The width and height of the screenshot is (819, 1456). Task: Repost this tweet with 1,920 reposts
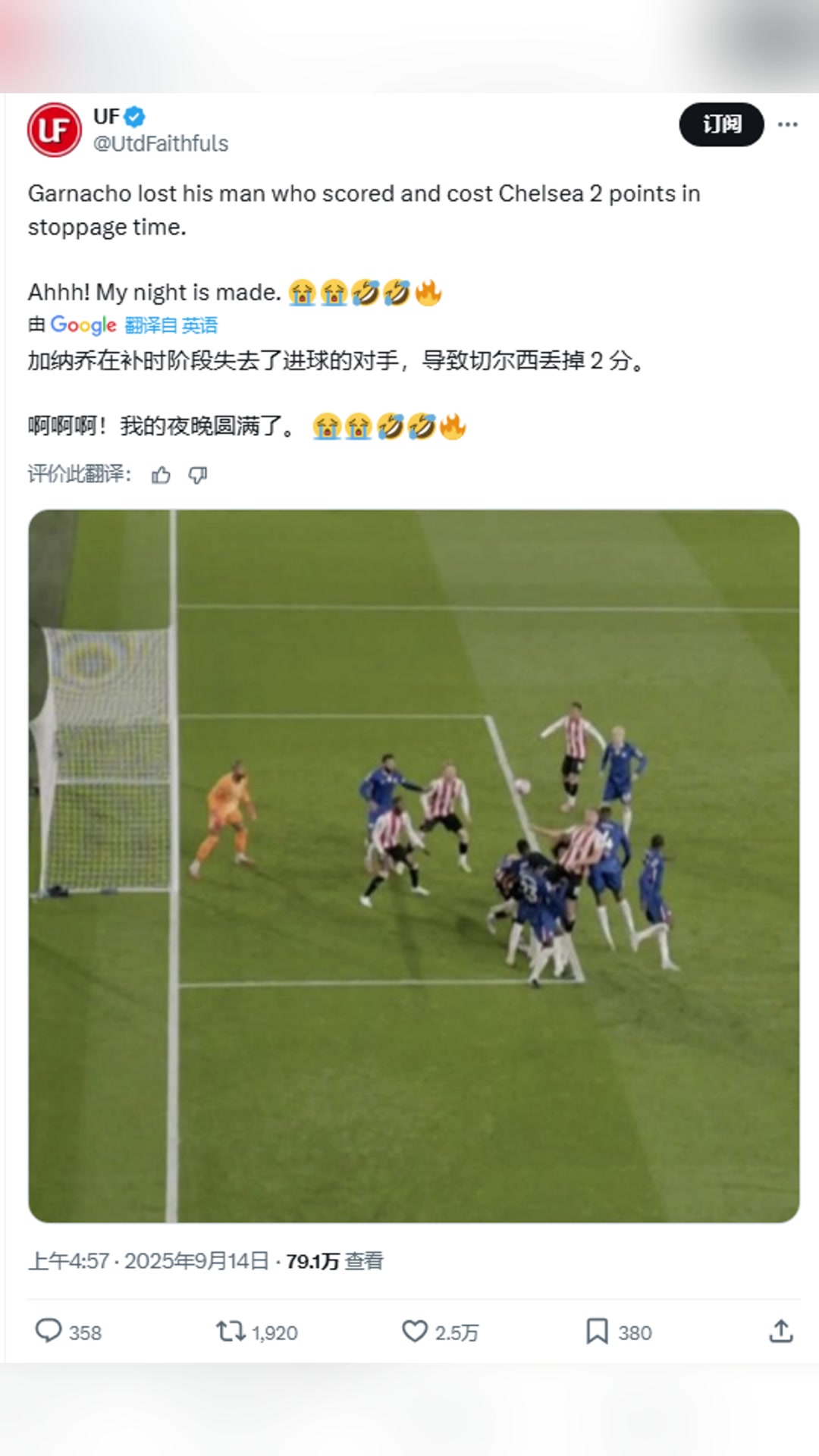click(x=231, y=1331)
